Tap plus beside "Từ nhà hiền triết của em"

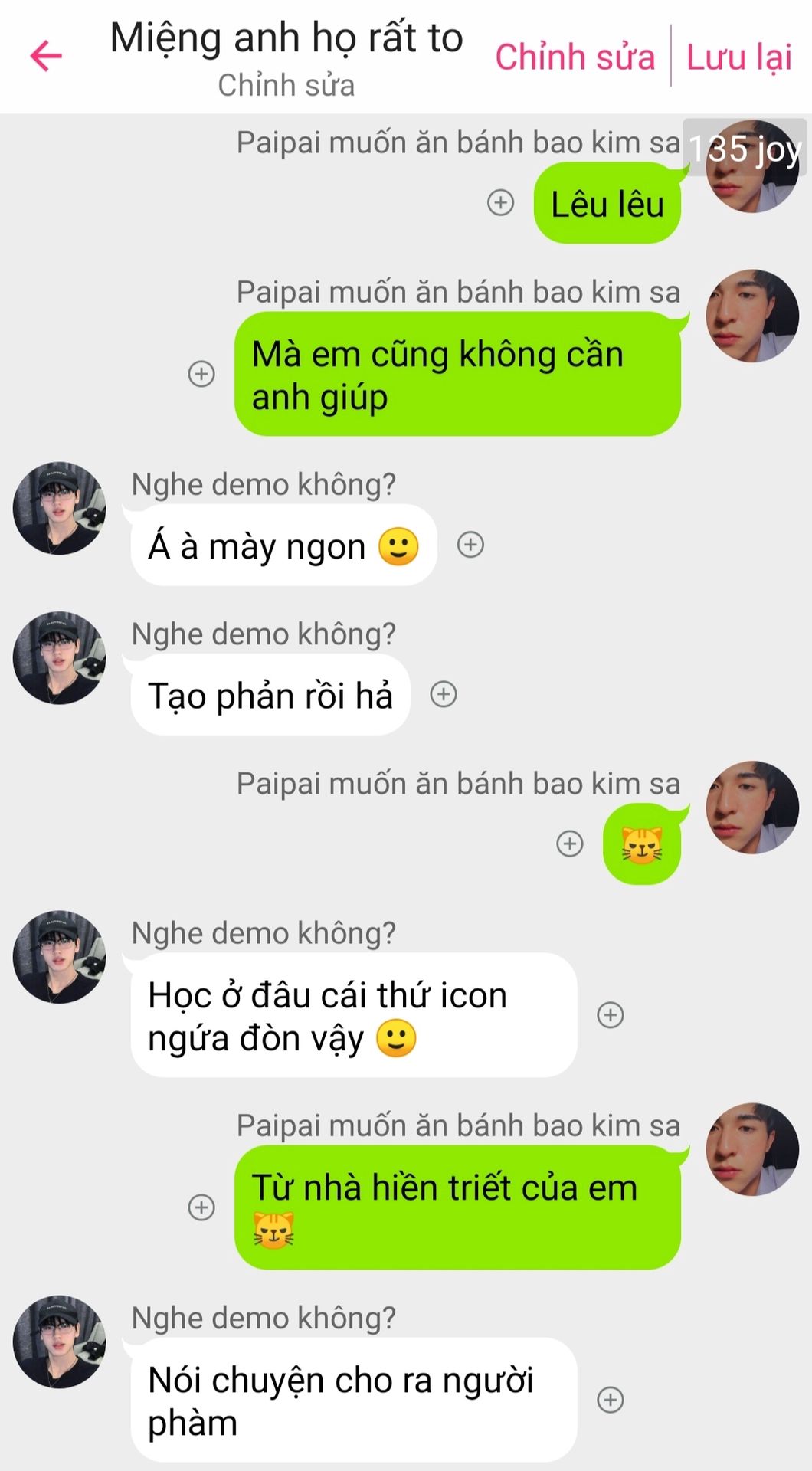coord(201,1207)
